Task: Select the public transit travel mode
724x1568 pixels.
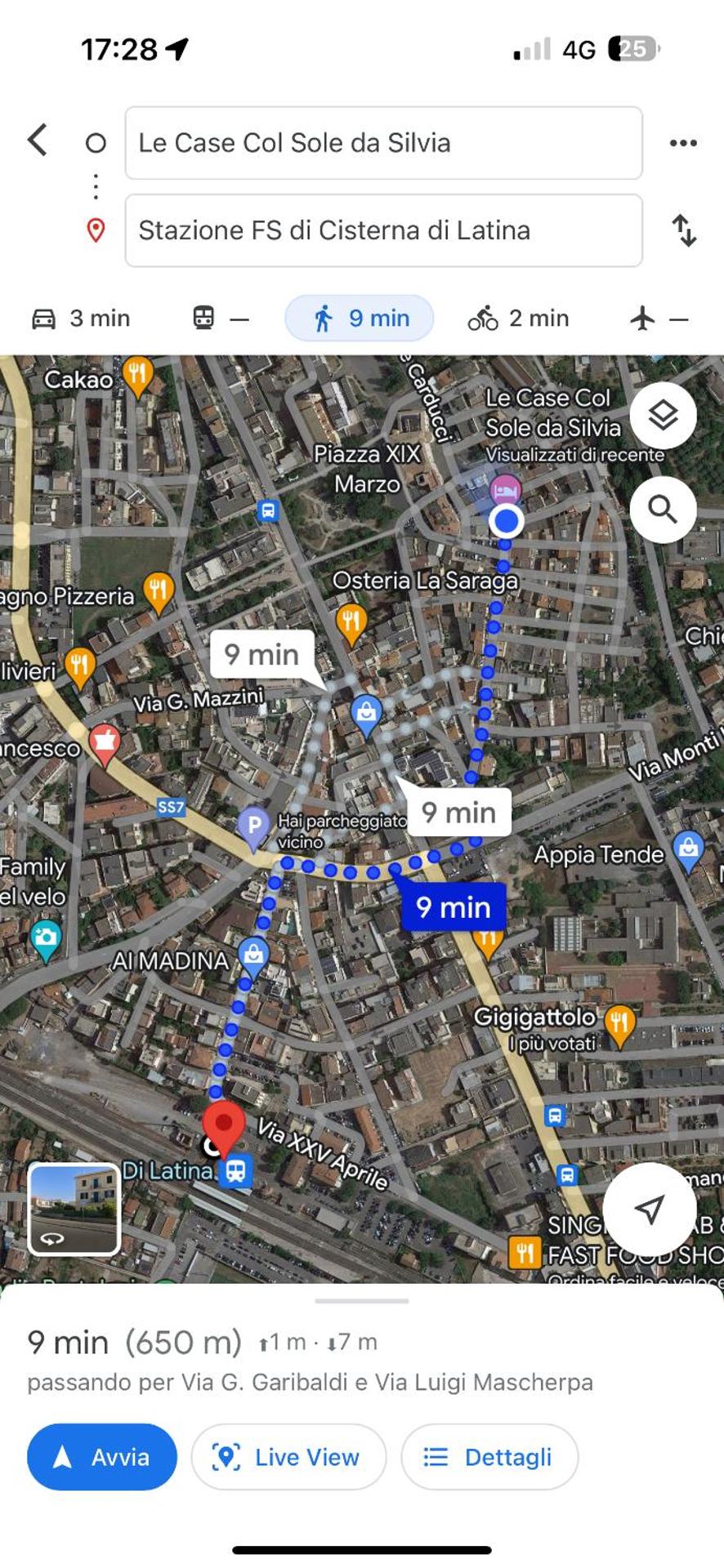Action: (x=220, y=318)
